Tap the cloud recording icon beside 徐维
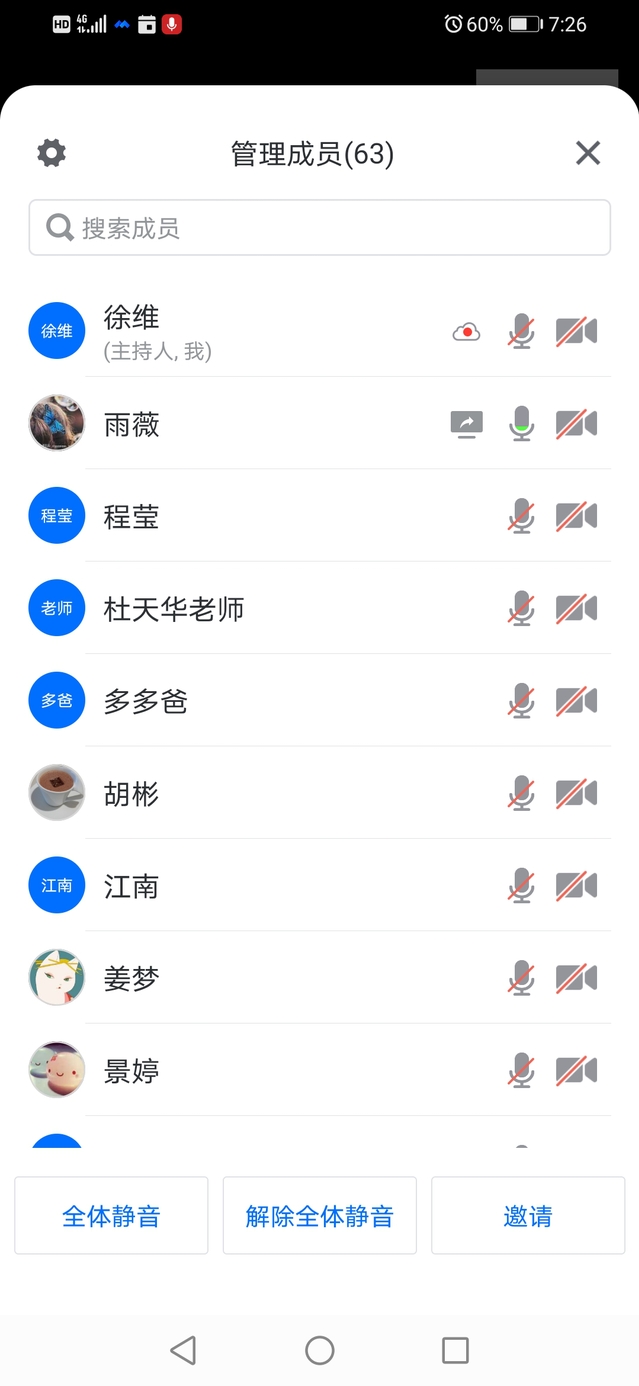This screenshot has height=1386, width=639. [466, 332]
